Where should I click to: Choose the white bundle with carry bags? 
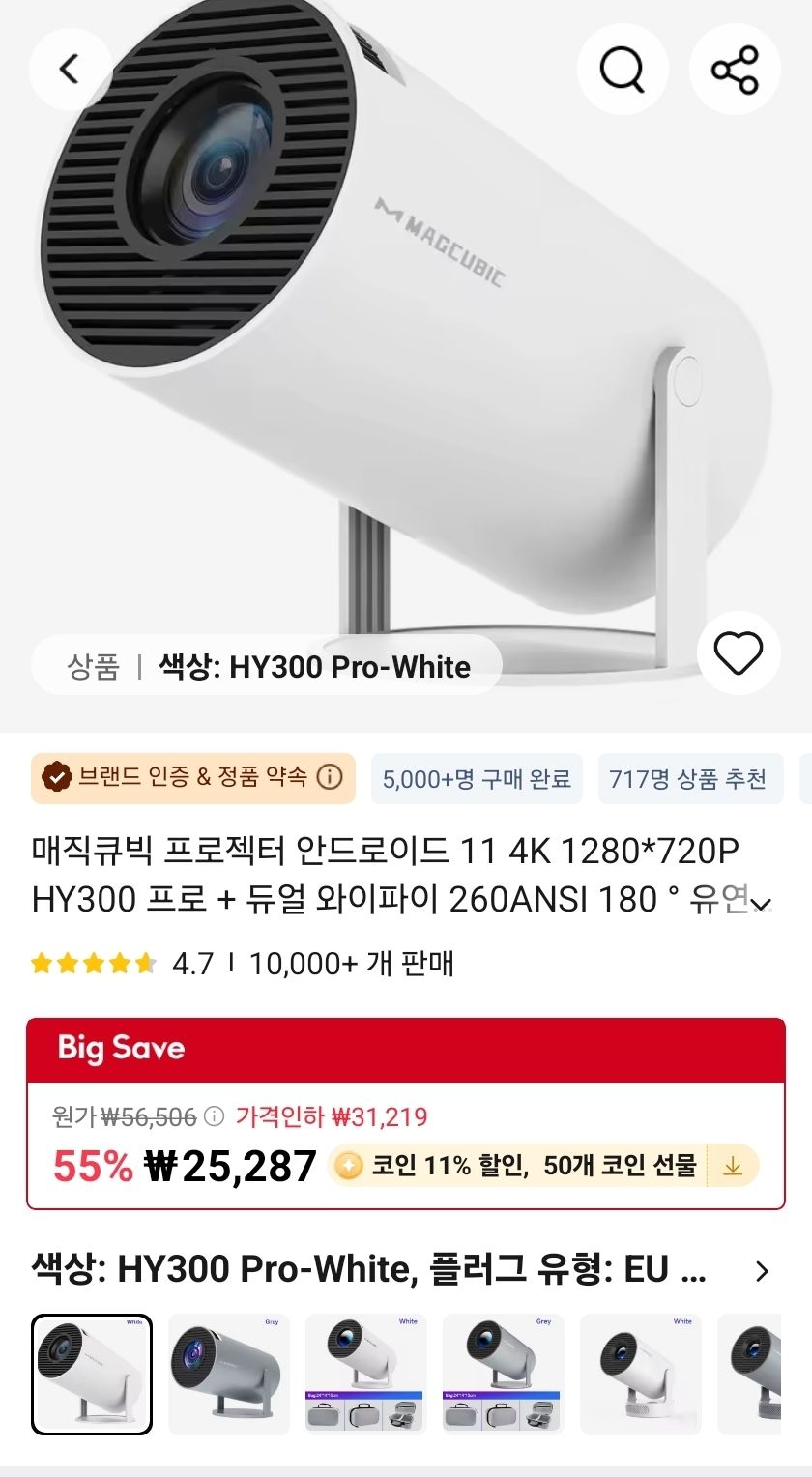pyautogui.click(x=364, y=1374)
